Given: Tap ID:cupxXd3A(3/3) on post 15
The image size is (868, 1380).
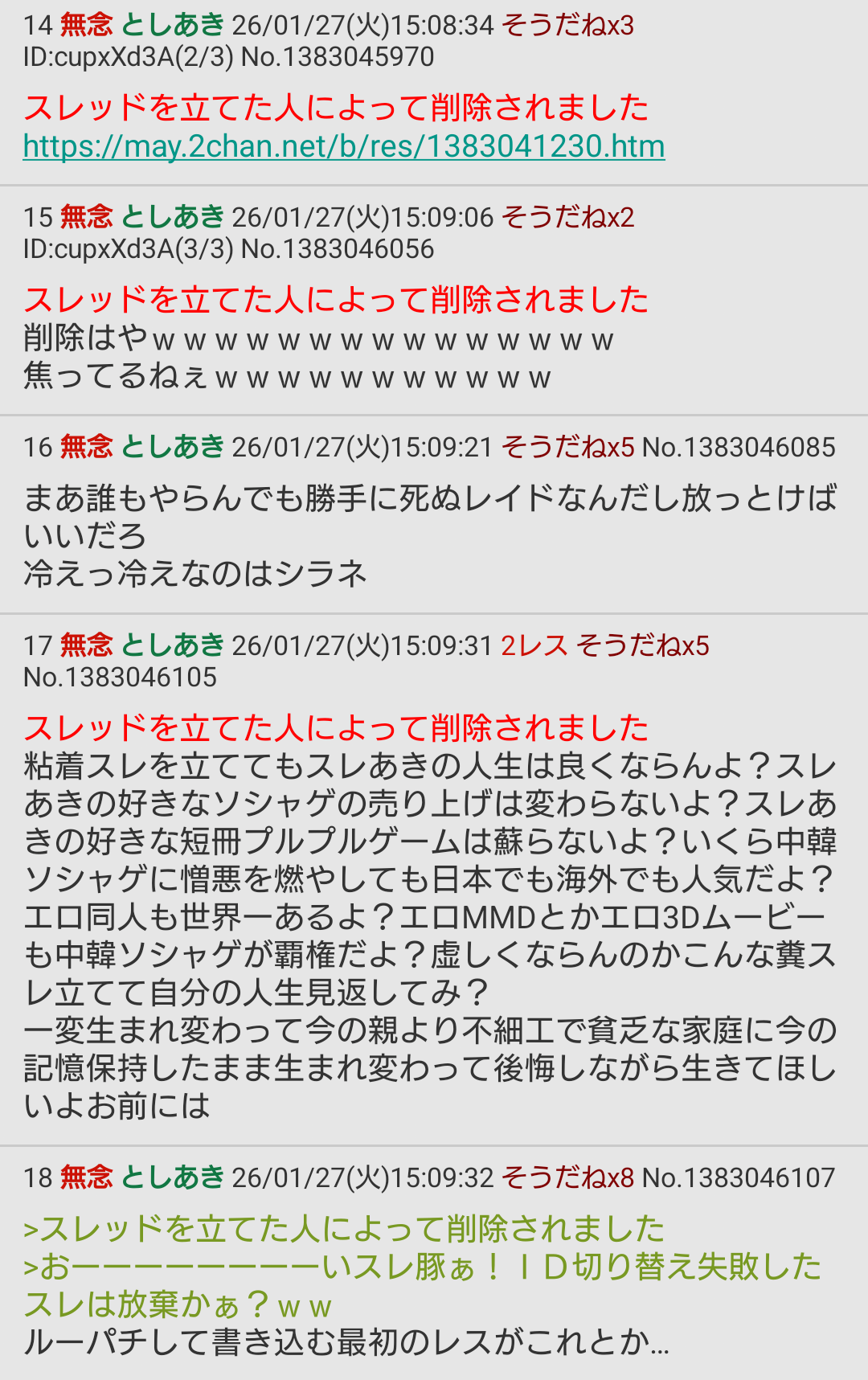Looking at the screenshot, I should pos(127,249).
